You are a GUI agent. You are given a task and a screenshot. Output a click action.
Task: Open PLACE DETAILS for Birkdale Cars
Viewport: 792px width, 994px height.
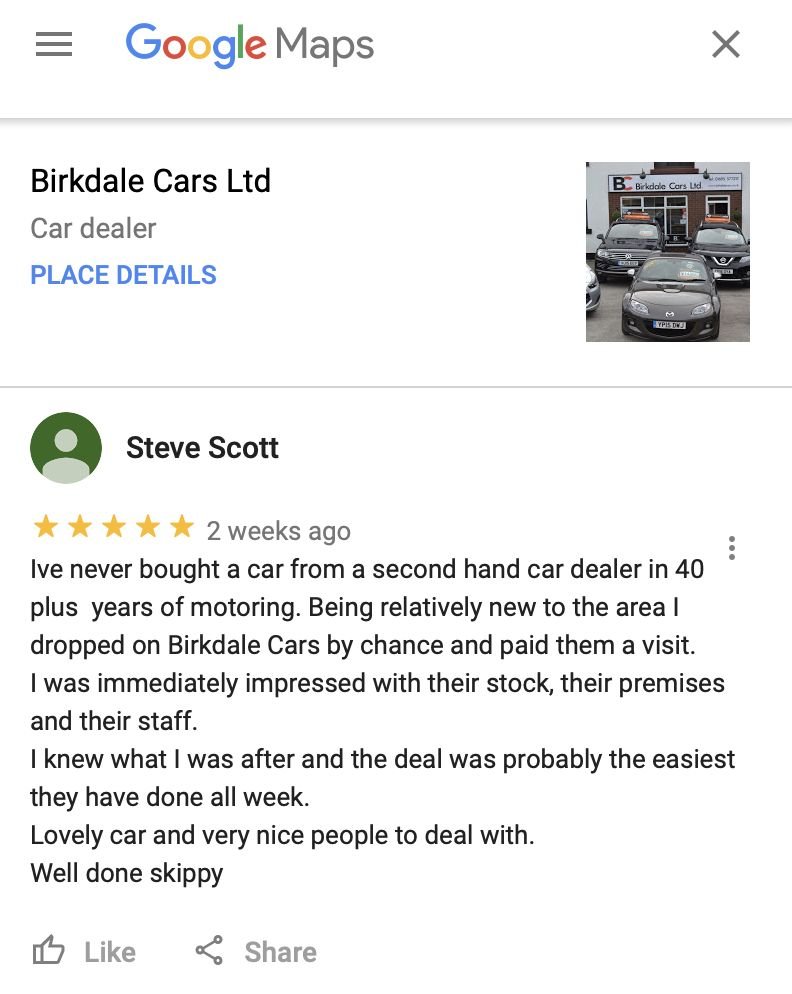click(124, 275)
